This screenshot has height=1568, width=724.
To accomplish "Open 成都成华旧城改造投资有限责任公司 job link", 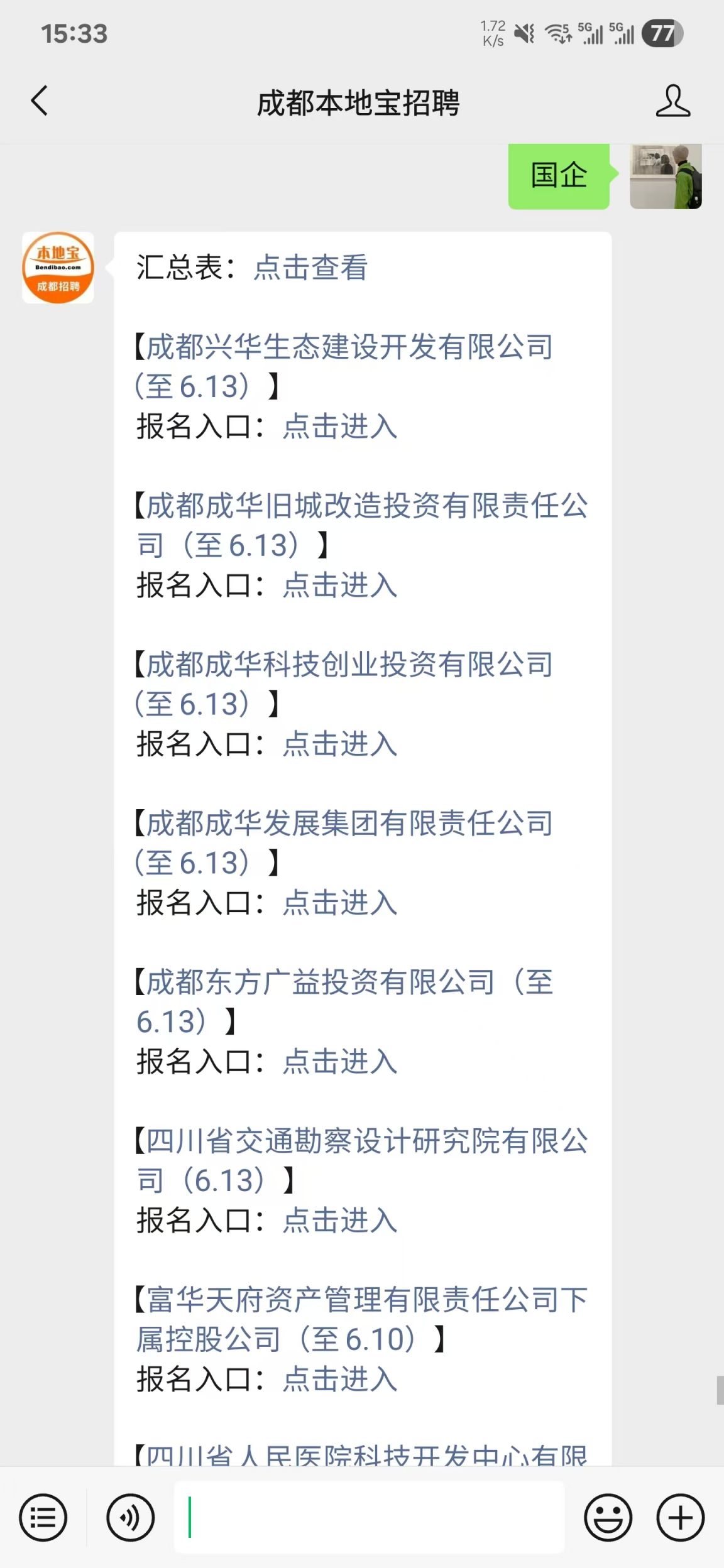I will [x=361, y=525].
